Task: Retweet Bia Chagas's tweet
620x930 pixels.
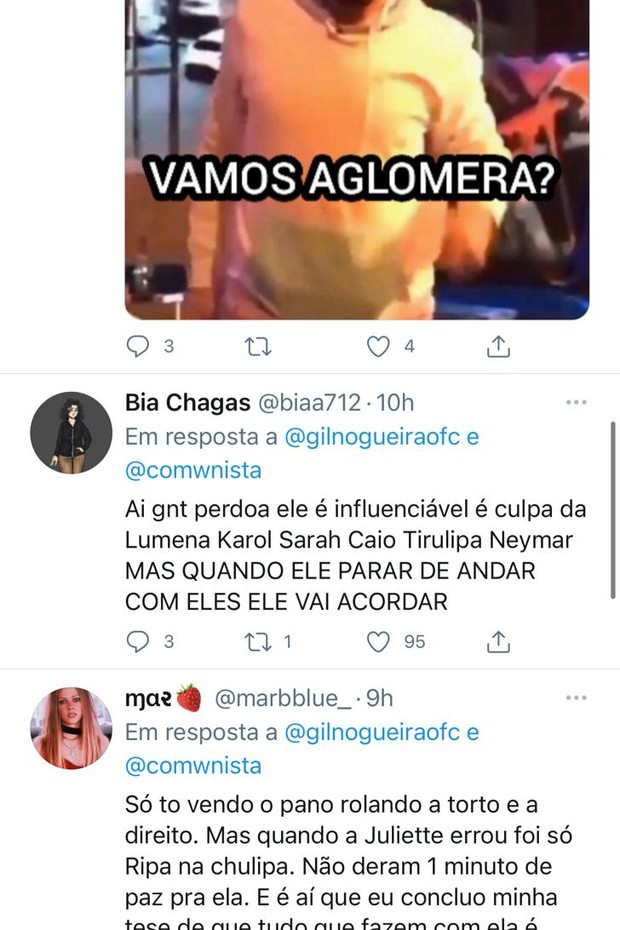Action: pyautogui.click(x=258, y=642)
